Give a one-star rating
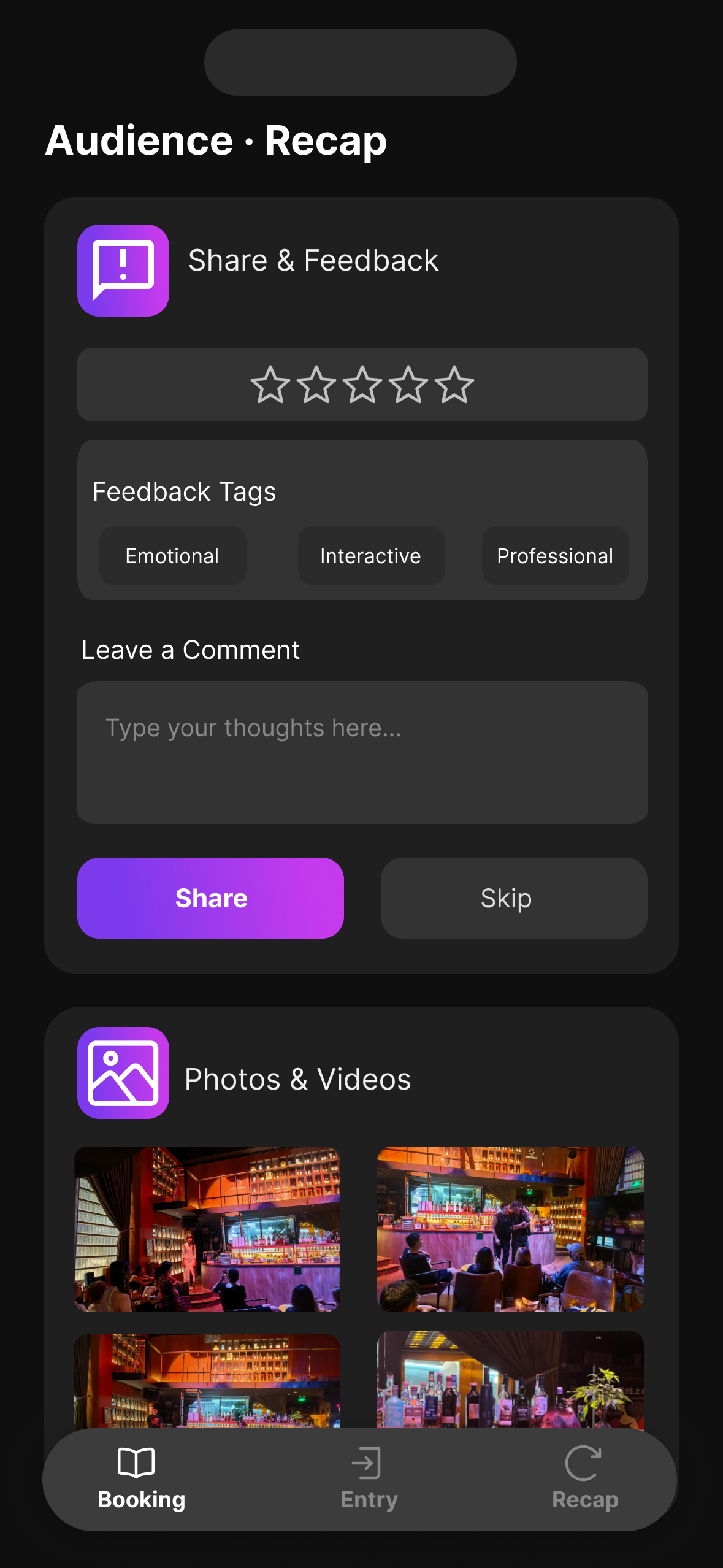The height and width of the screenshot is (1568, 723). tap(270, 385)
